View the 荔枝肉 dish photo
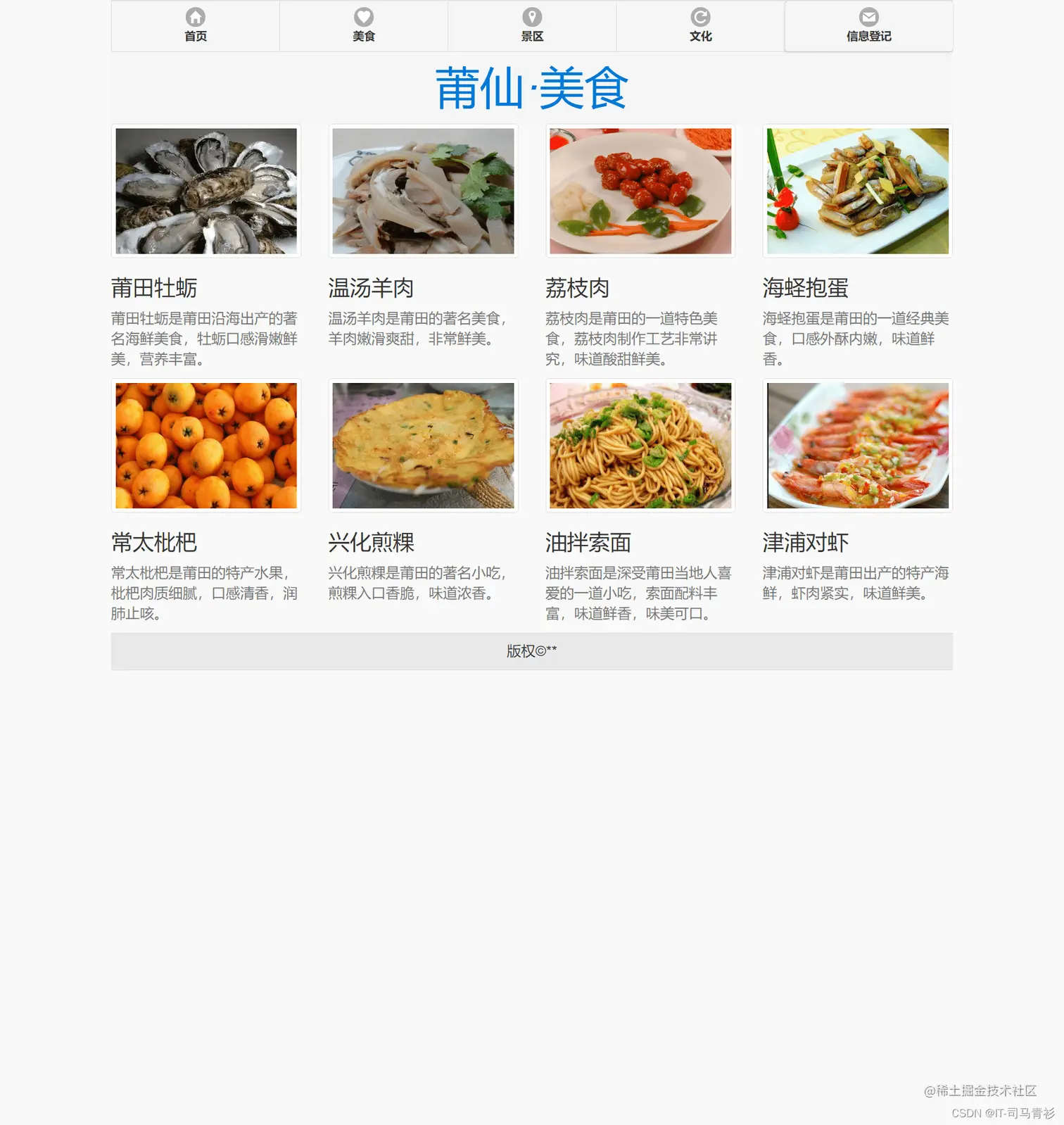 click(x=640, y=191)
